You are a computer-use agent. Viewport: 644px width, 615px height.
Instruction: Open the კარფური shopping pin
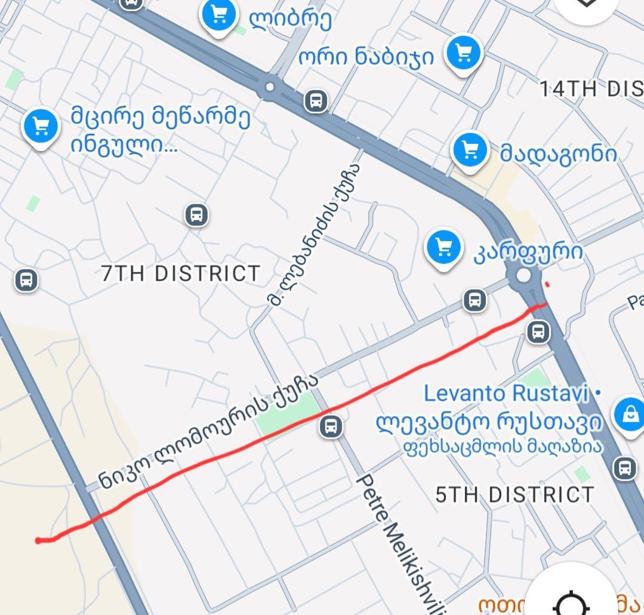tap(442, 246)
